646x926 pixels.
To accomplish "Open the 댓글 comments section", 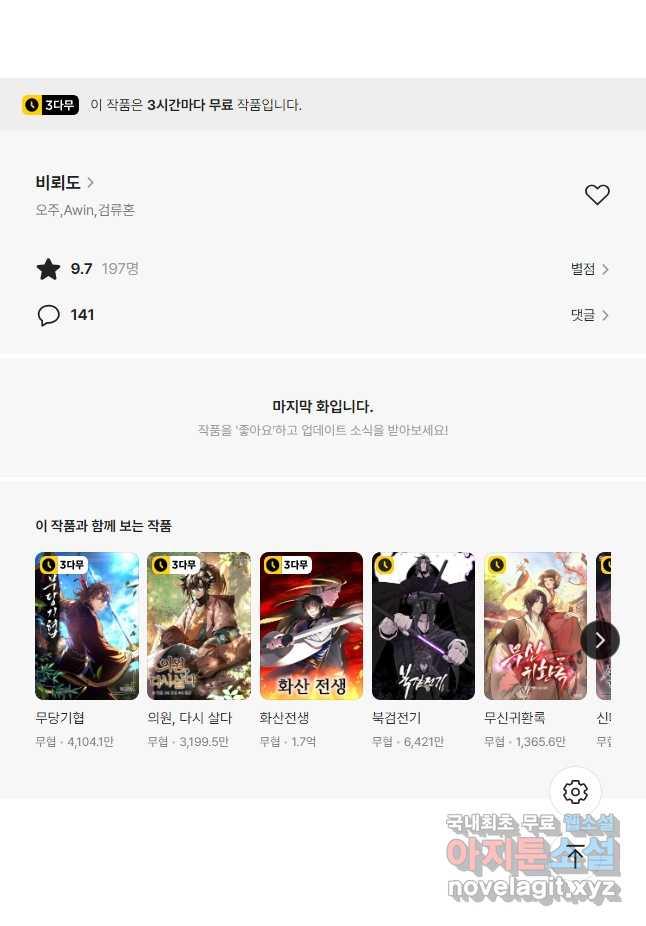I will (589, 315).
